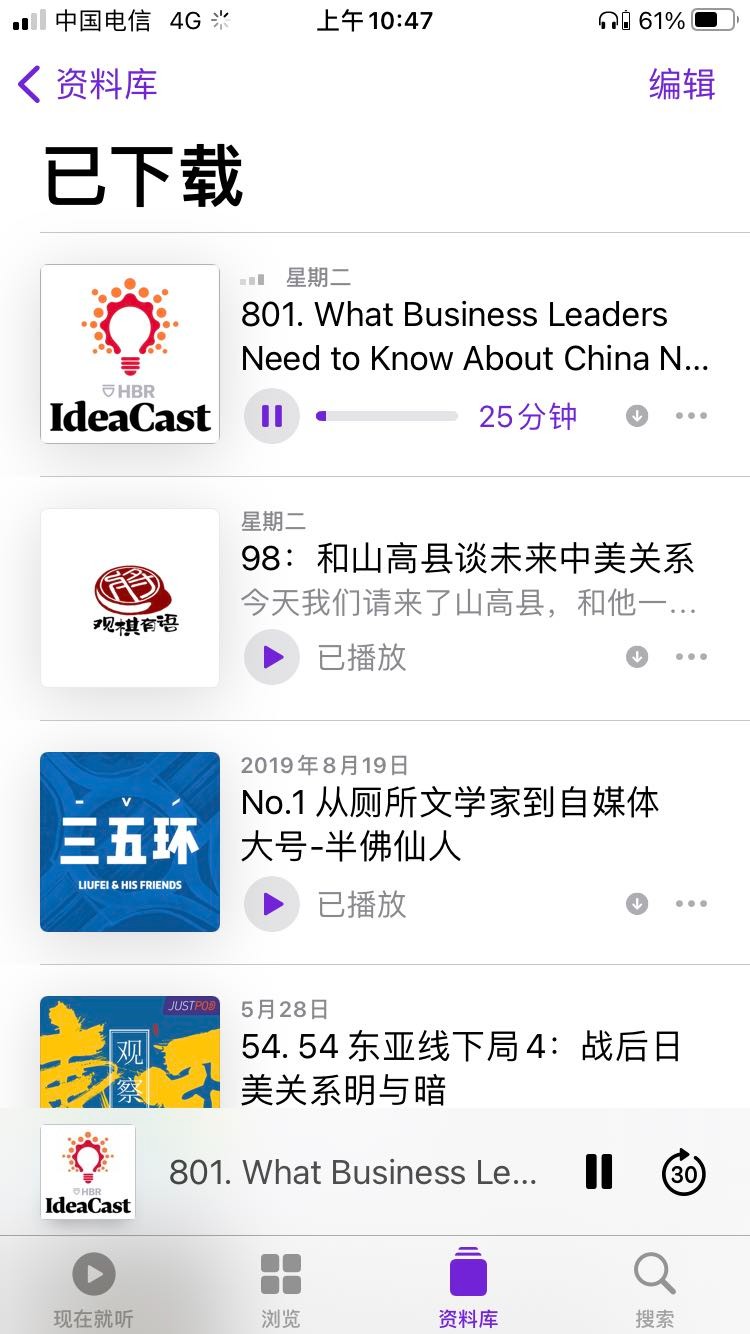This screenshot has height=1334, width=750.
Task: Open more options for episode 801
Action: coord(691,416)
